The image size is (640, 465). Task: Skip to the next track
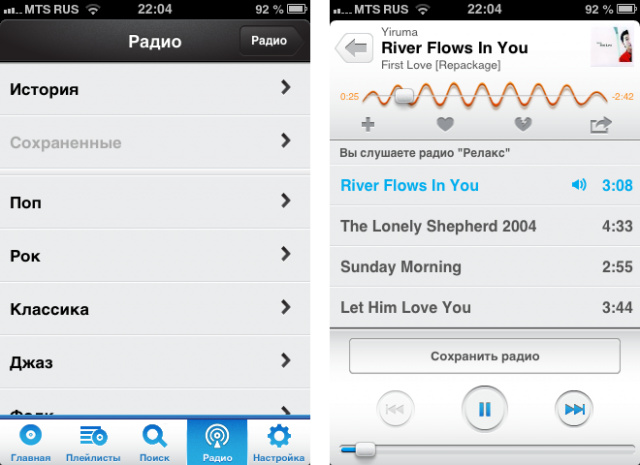[x=574, y=409]
